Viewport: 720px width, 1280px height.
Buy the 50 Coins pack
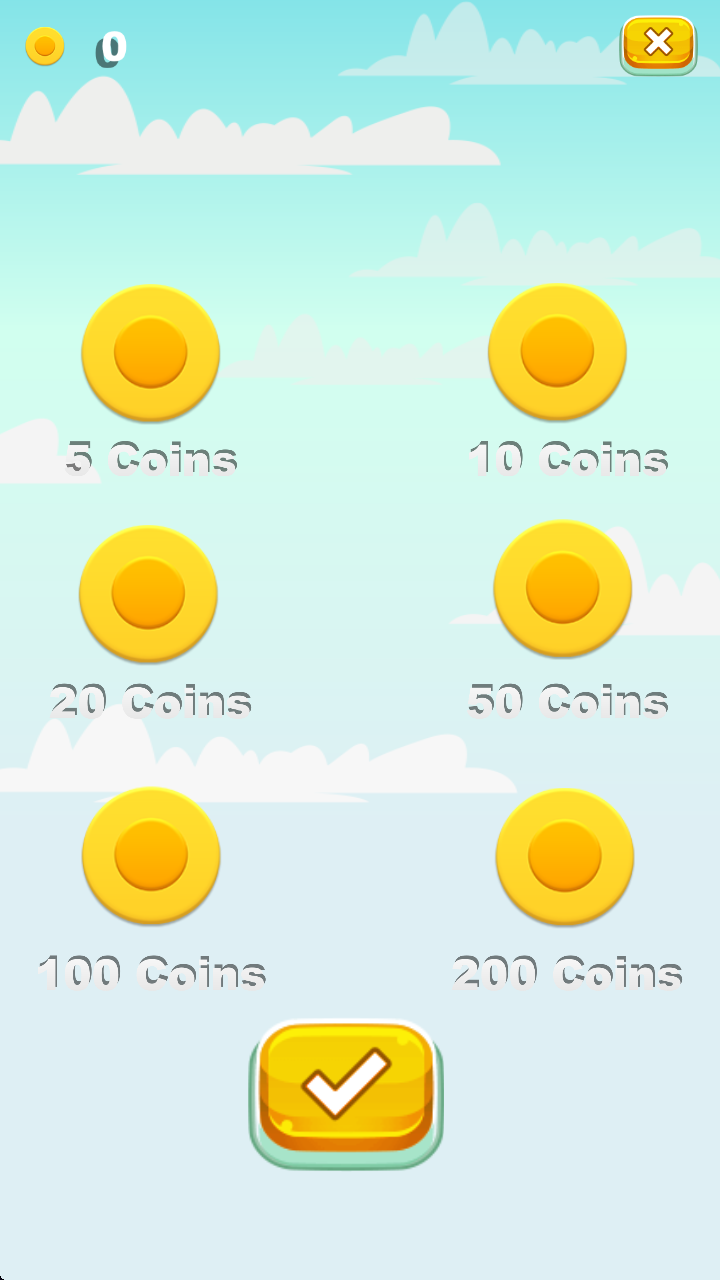click(563, 588)
